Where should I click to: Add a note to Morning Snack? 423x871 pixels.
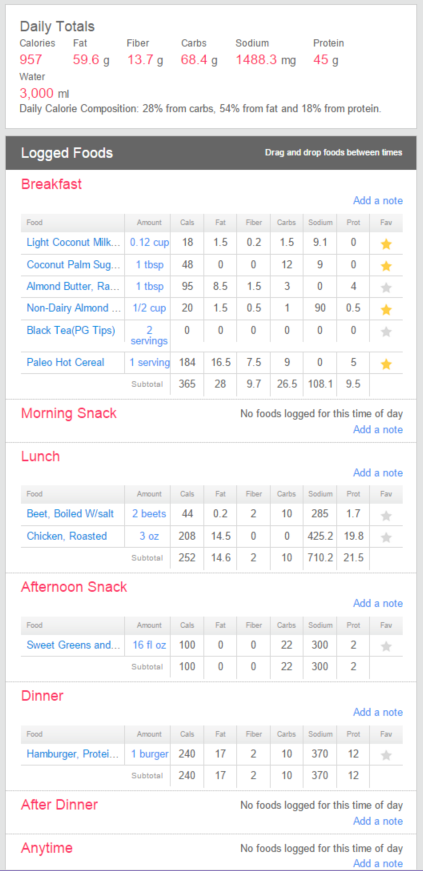pos(378,429)
